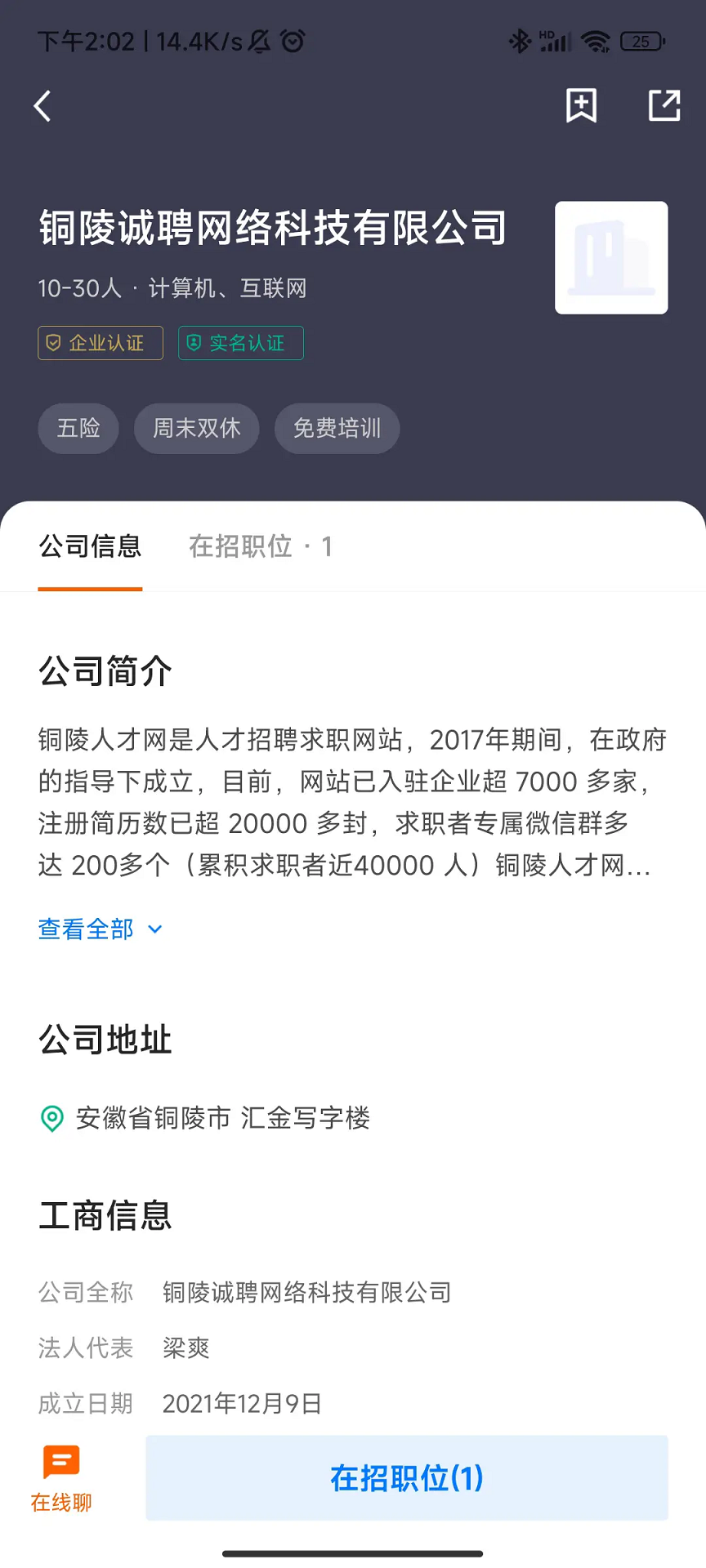
Task: Select the 实名认证 verification badge
Action: pos(240,343)
